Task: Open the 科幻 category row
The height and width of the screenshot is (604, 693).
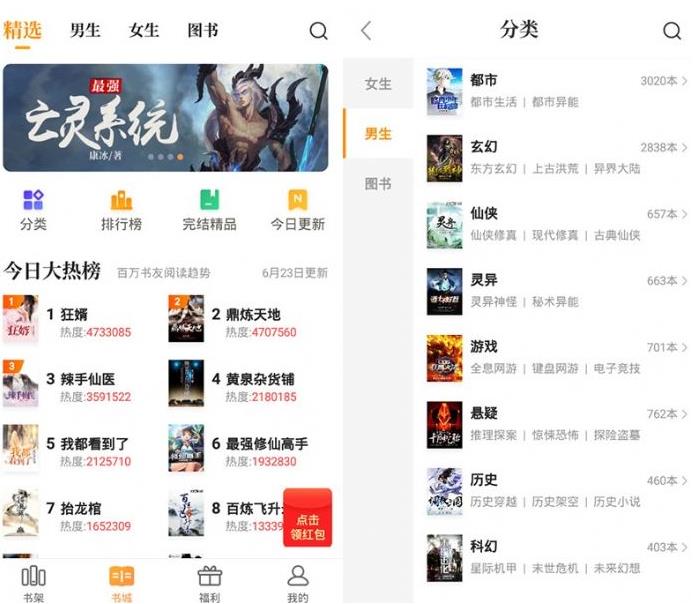Action: click(555, 558)
